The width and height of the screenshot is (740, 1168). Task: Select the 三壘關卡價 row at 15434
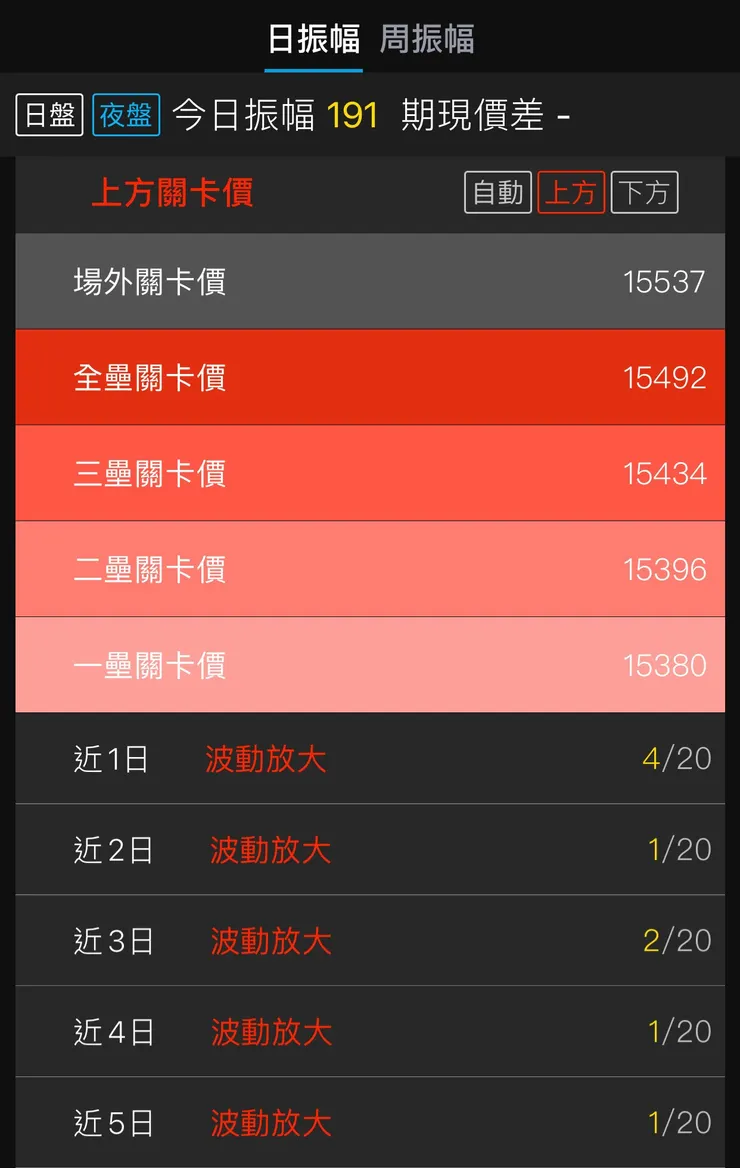[370, 473]
